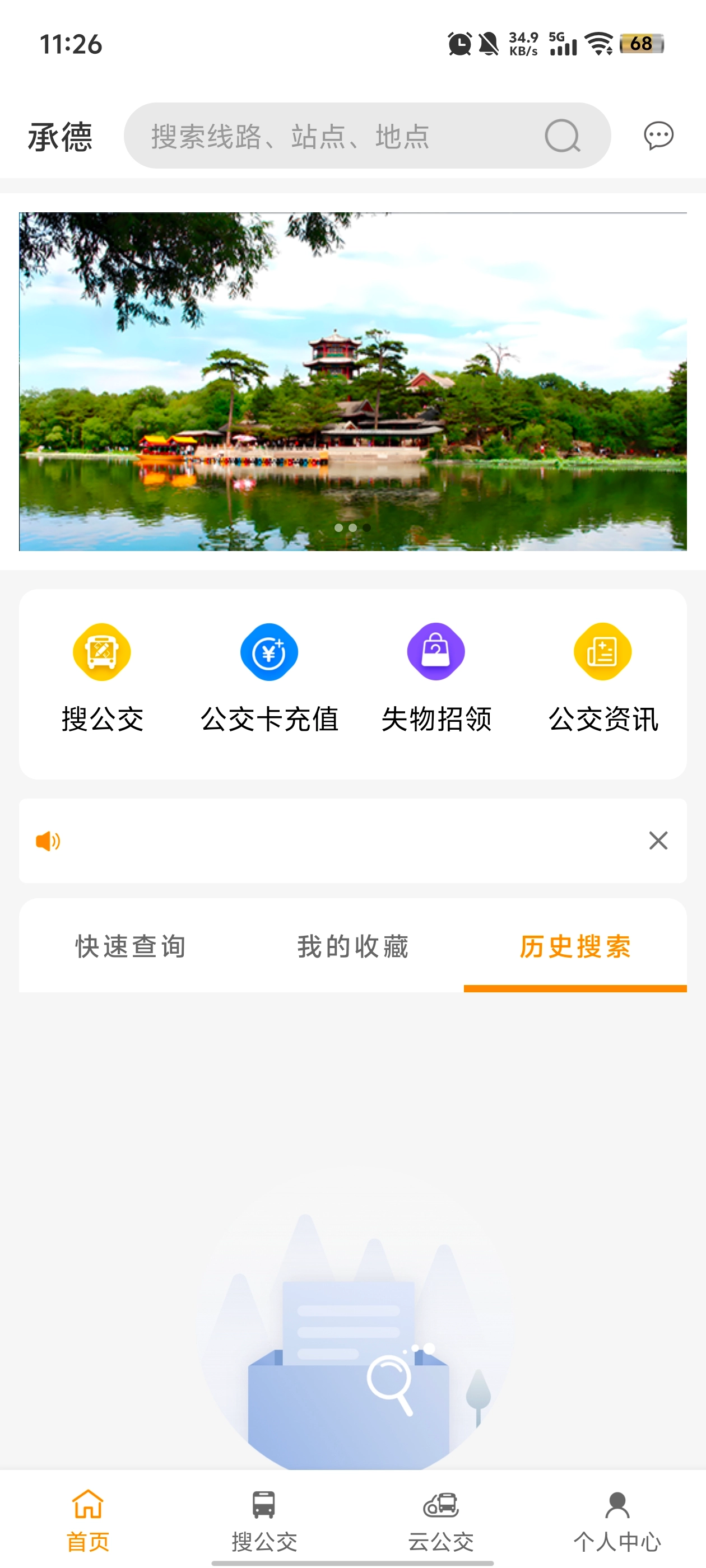
Task: Dismiss the announcement with the X
Action: tap(658, 841)
